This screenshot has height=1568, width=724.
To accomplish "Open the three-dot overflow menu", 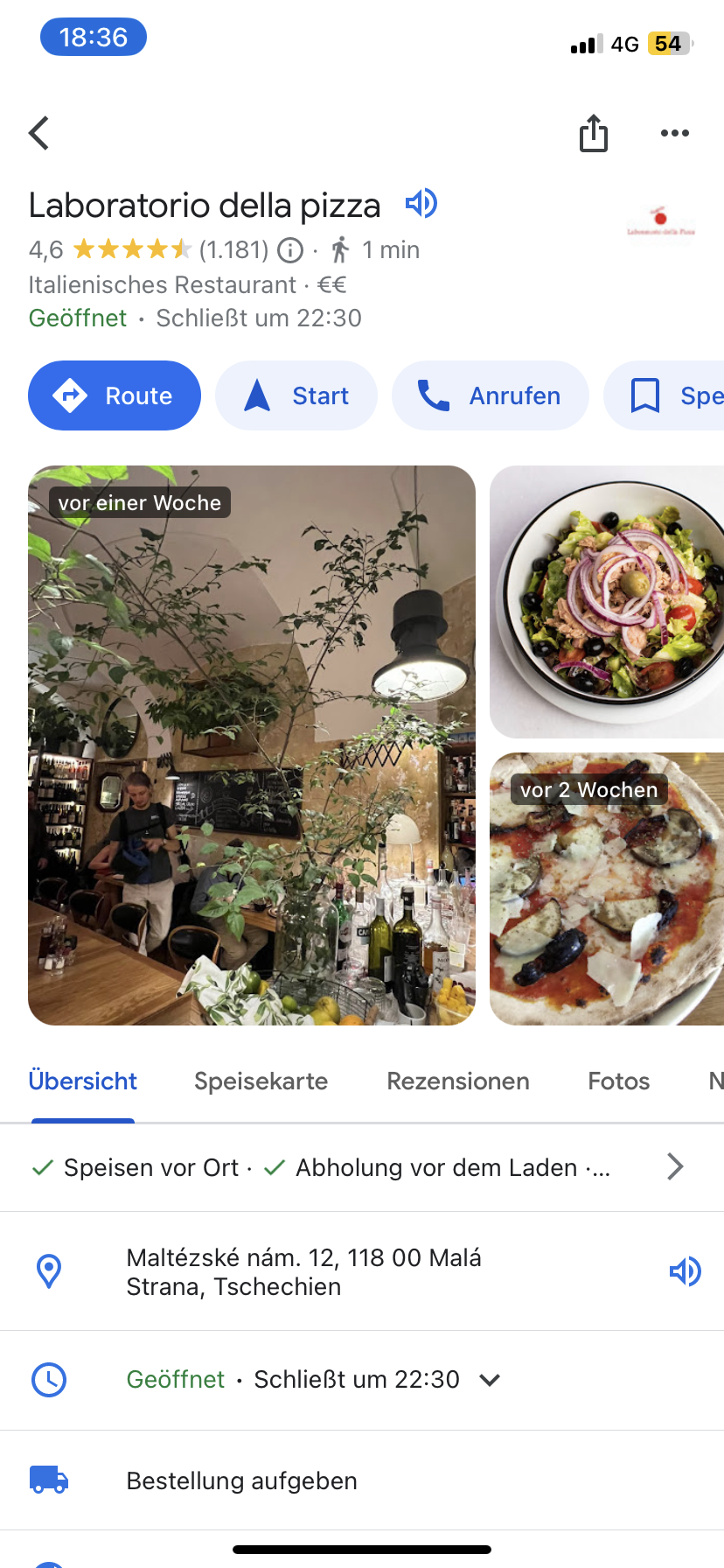I will click(x=675, y=133).
